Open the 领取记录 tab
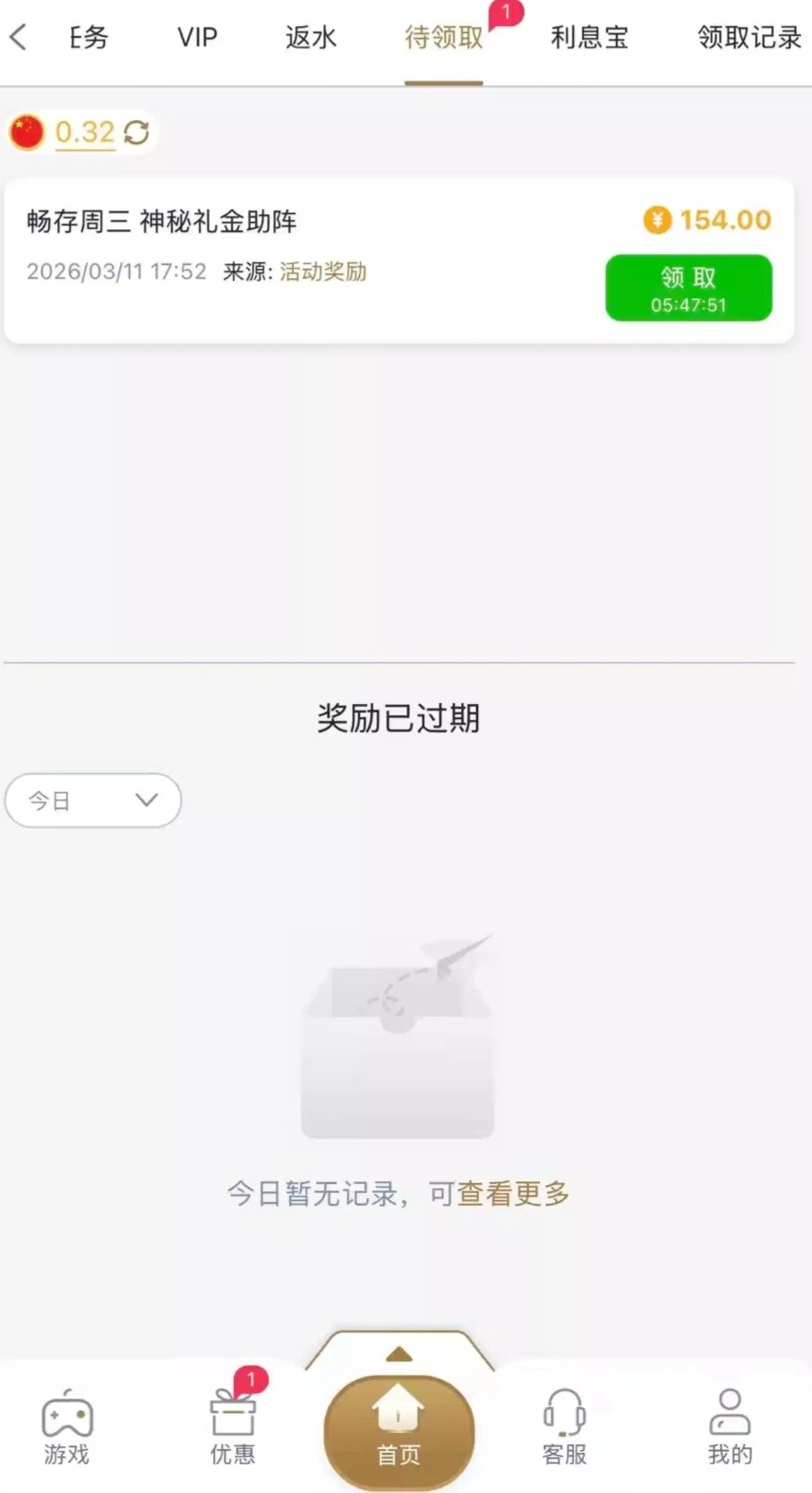The image size is (812, 1493). click(x=748, y=38)
